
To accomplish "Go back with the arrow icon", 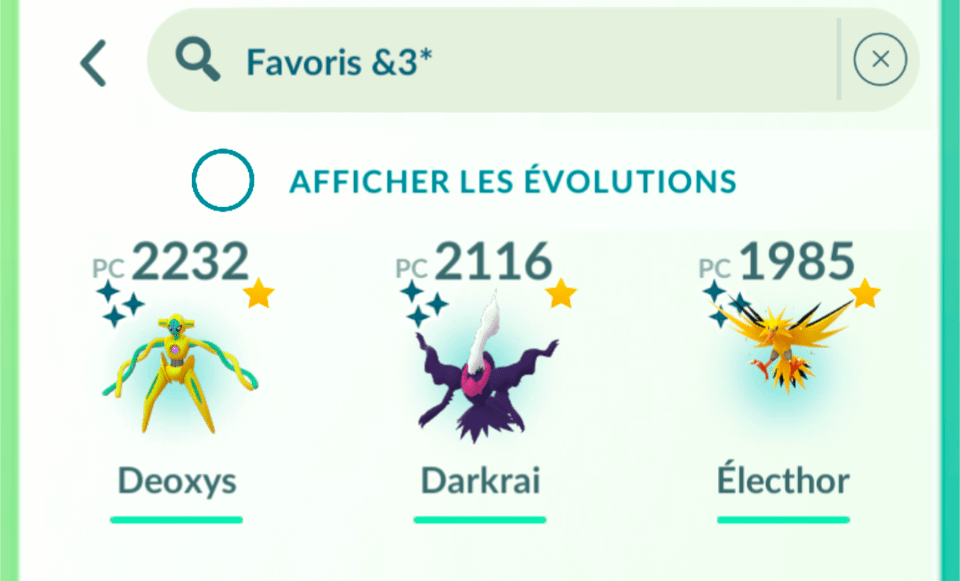I will pos(93,63).
